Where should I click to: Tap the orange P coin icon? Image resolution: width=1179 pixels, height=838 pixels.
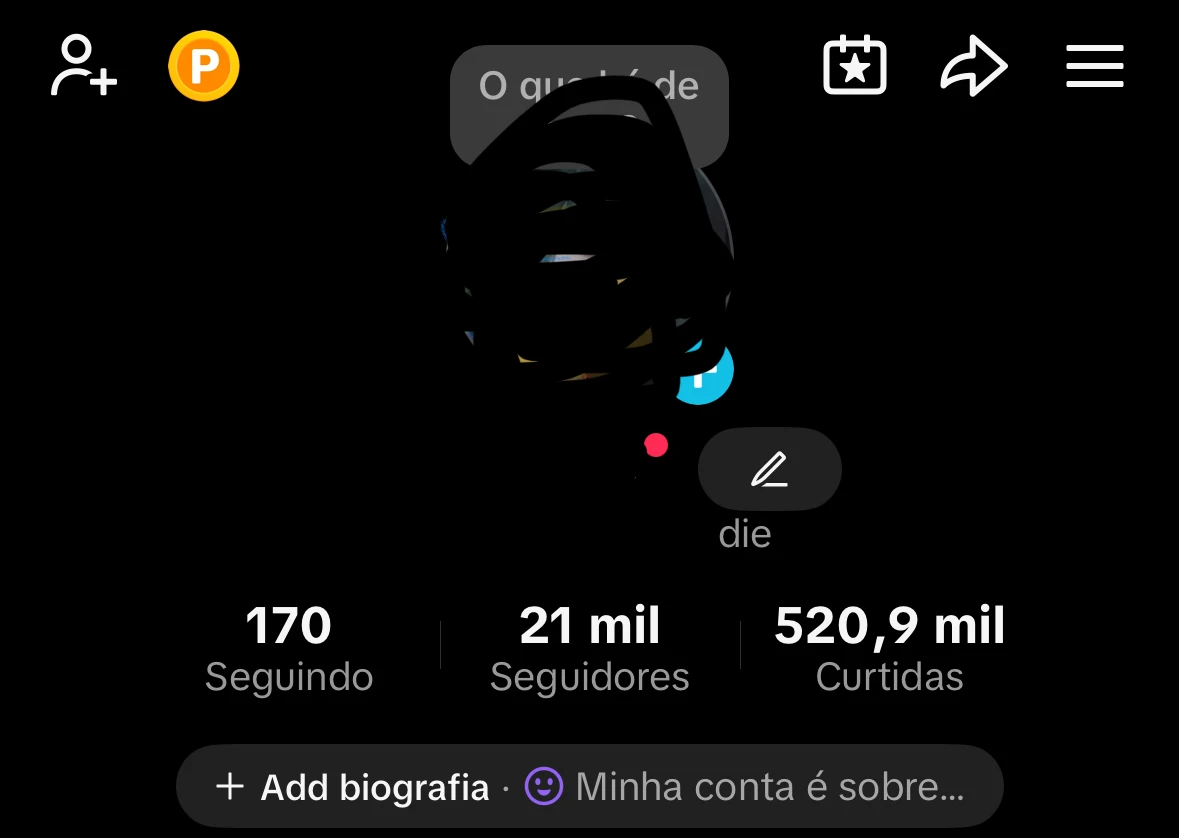tap(204, 67)
